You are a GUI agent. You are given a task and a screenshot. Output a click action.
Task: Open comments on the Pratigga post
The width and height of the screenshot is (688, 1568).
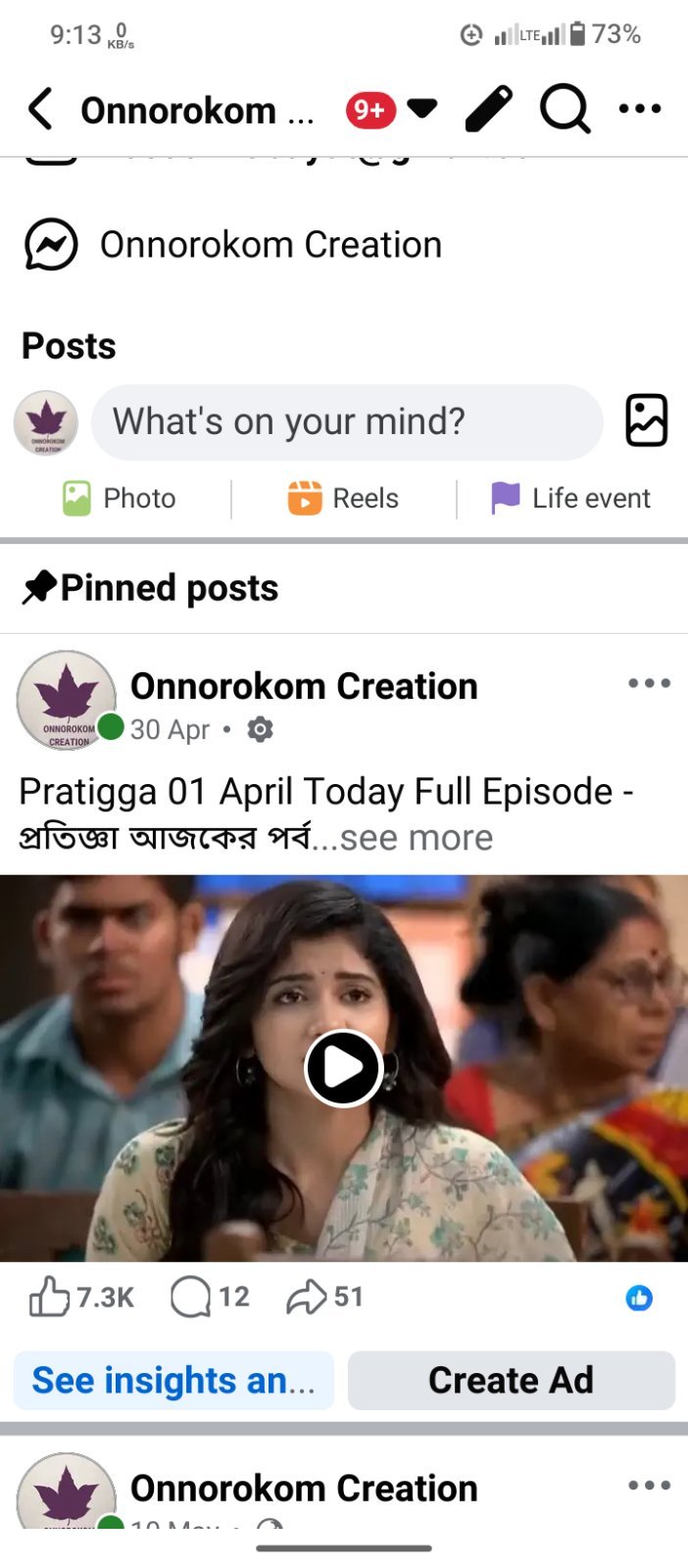click(x=209, y=1297)
